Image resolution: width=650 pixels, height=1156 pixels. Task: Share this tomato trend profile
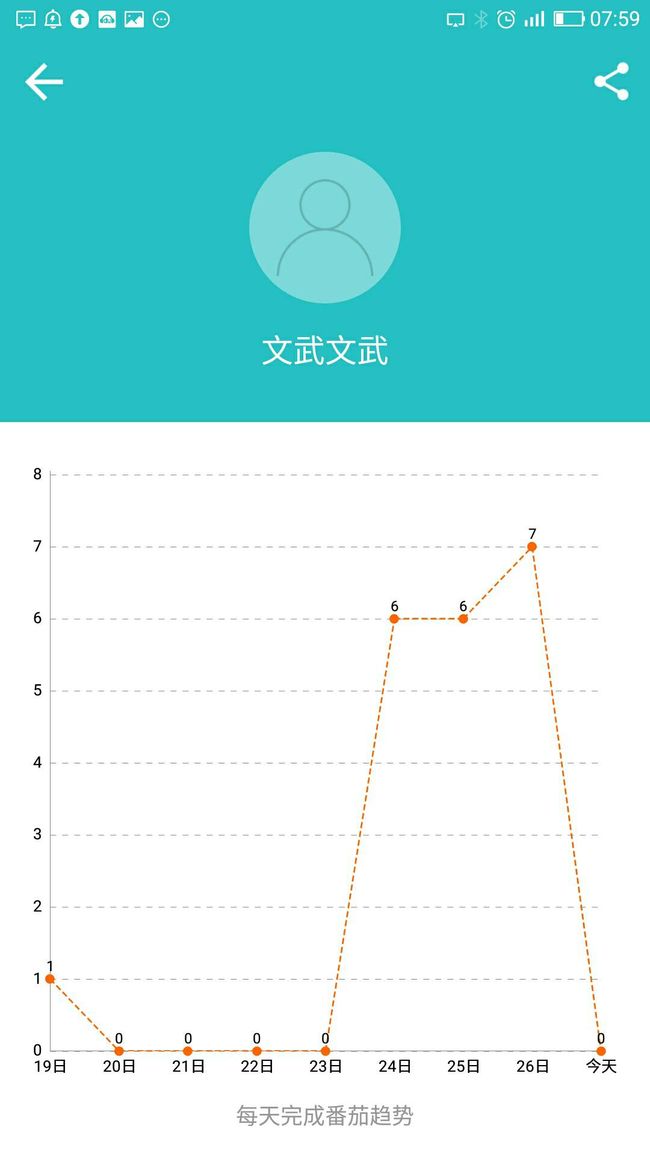[x=612, y=81]
